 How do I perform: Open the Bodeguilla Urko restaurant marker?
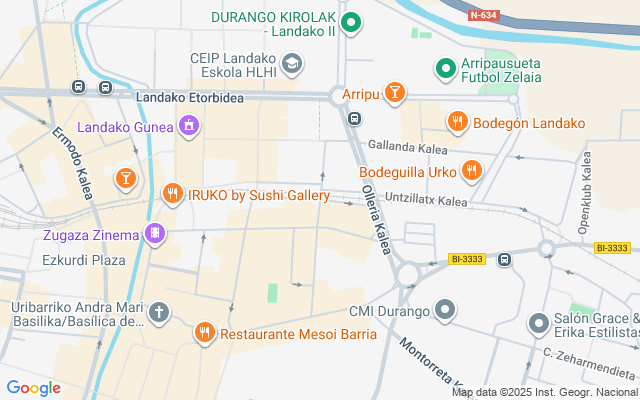tap(471, 171)
